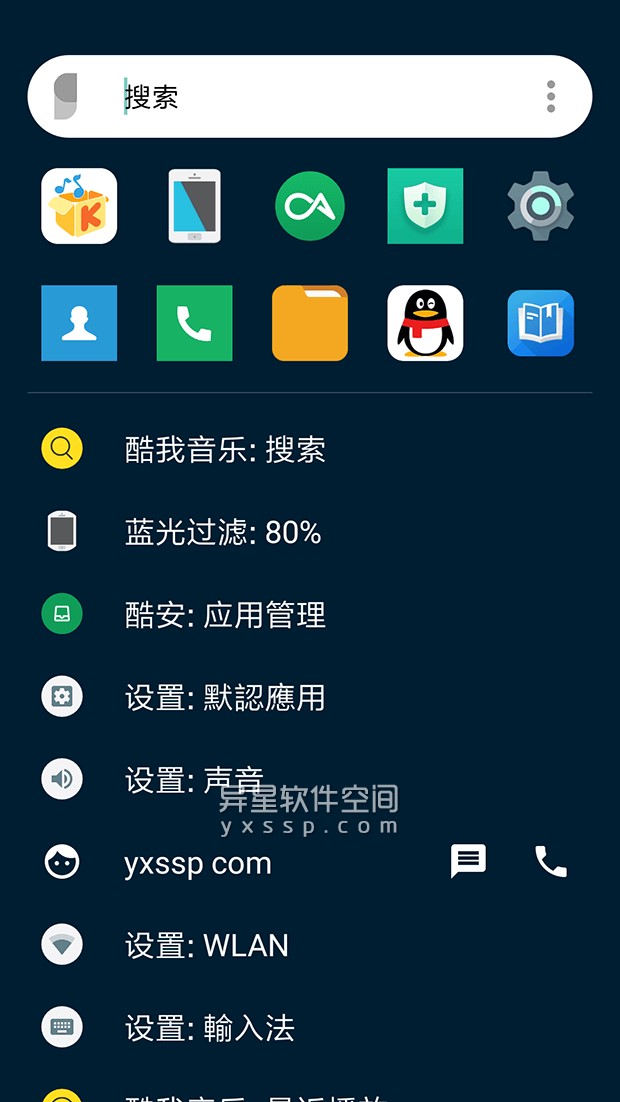This screenshot has height=1102, width=620.
Task: Open 酷安: 应用管理 shortcut
Action: pos(225,615)
